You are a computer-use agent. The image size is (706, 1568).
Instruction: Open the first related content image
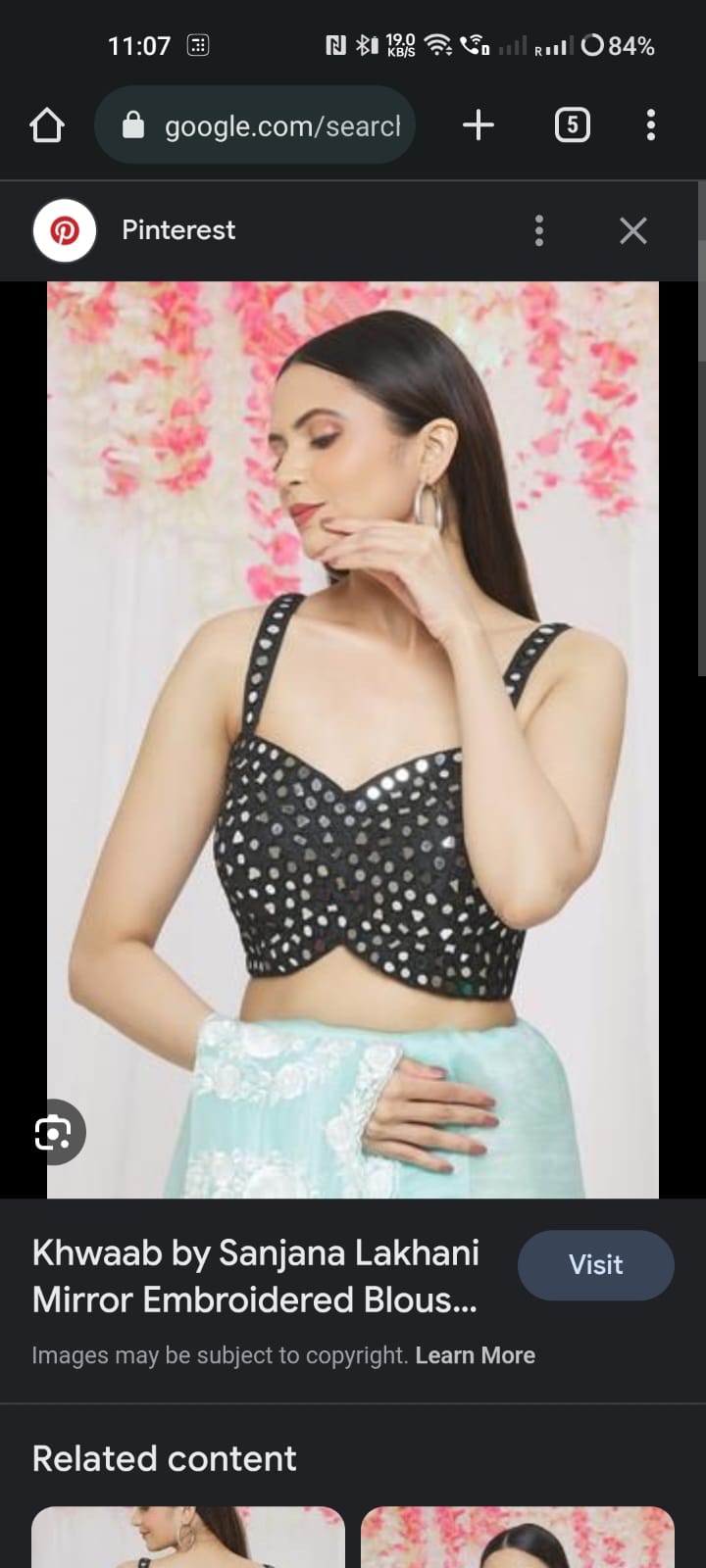[x=188, y=1539]
